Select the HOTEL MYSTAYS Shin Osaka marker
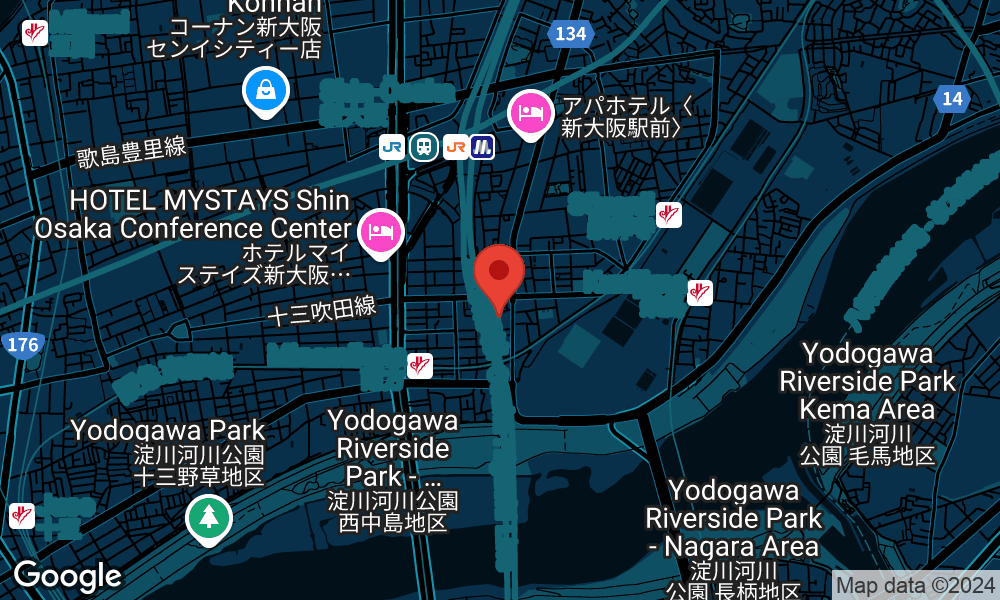The image size is (1000, 600). pos(380,231)
